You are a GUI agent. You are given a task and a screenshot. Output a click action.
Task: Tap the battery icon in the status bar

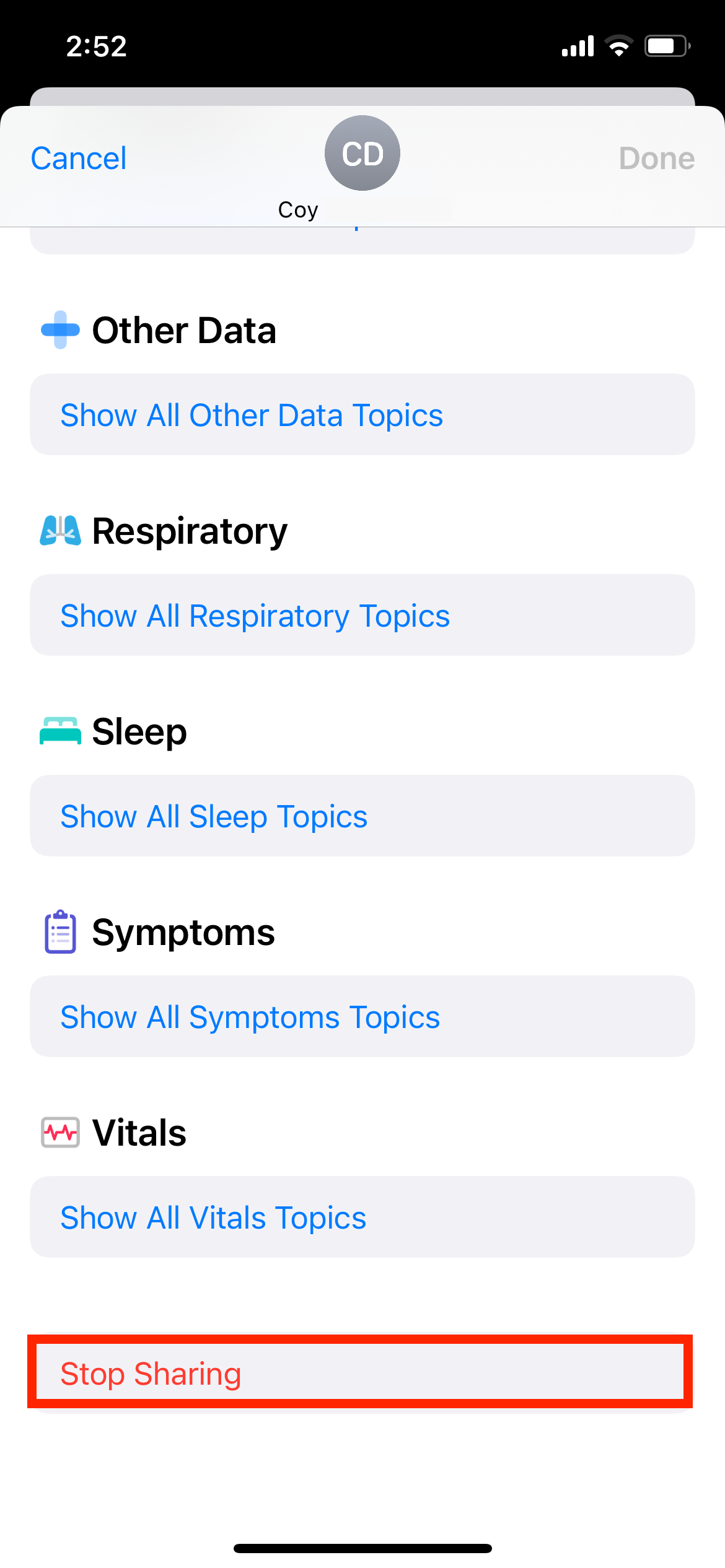click(x=668, y=45)
